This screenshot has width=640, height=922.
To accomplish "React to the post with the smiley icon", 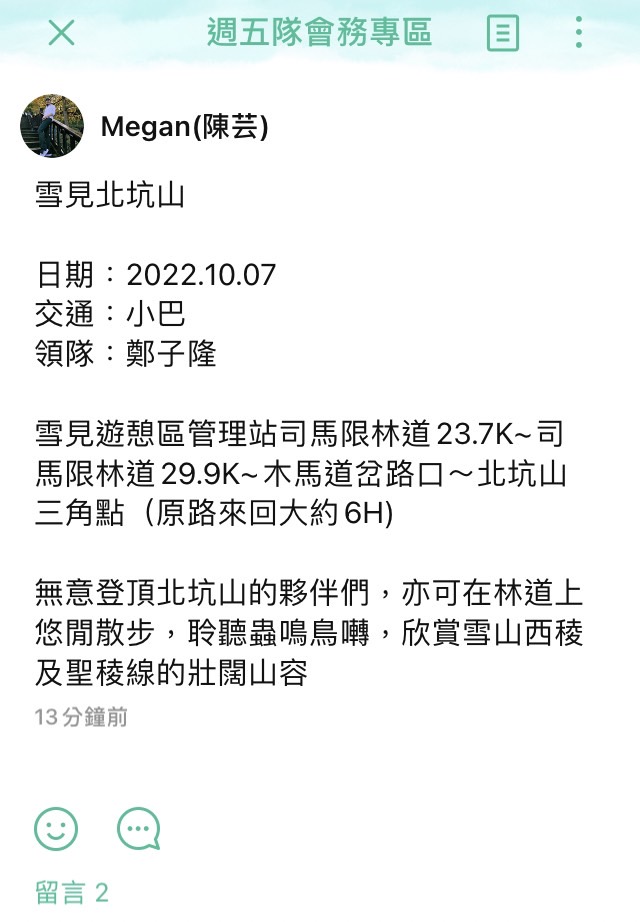I will [56, 828].
